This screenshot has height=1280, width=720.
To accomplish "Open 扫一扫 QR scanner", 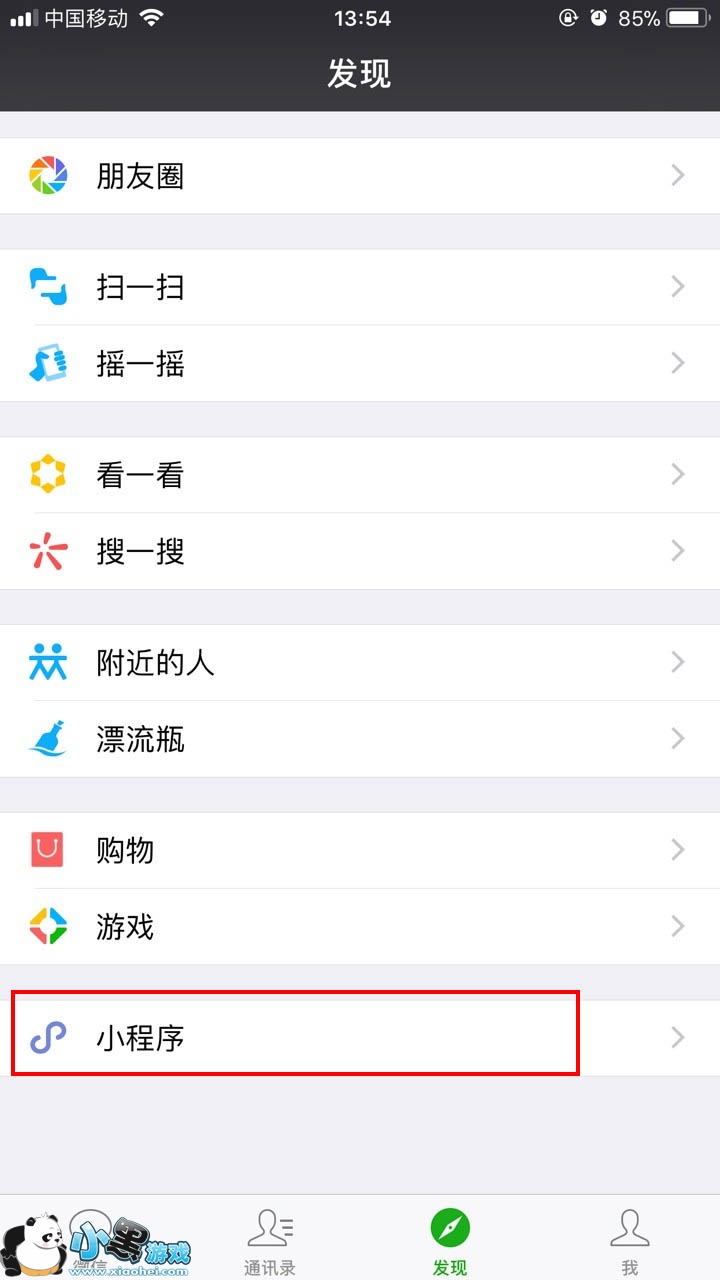I will (x=360, y=287).
